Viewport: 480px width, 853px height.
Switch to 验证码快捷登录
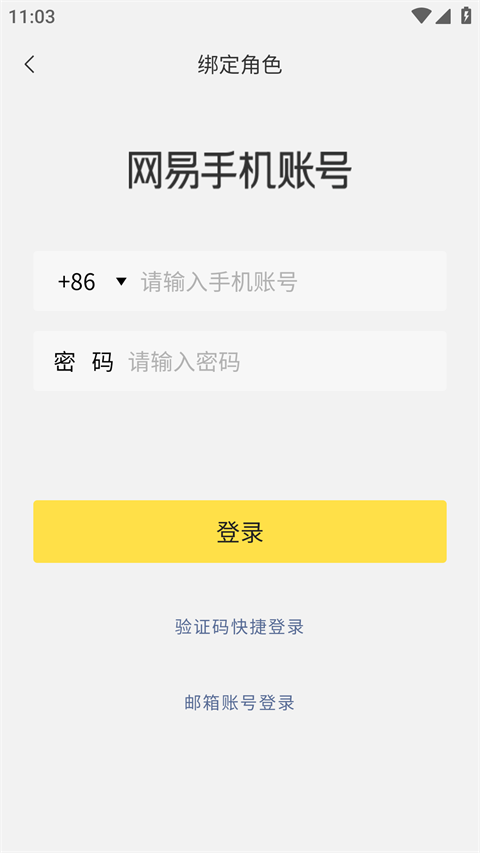(x=239, y=627)
